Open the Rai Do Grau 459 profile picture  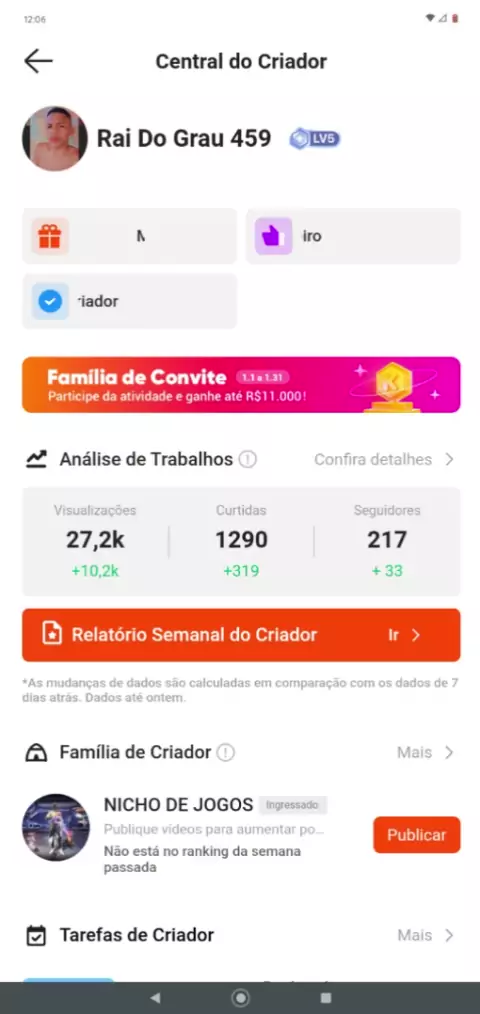[x=54, y=139]
